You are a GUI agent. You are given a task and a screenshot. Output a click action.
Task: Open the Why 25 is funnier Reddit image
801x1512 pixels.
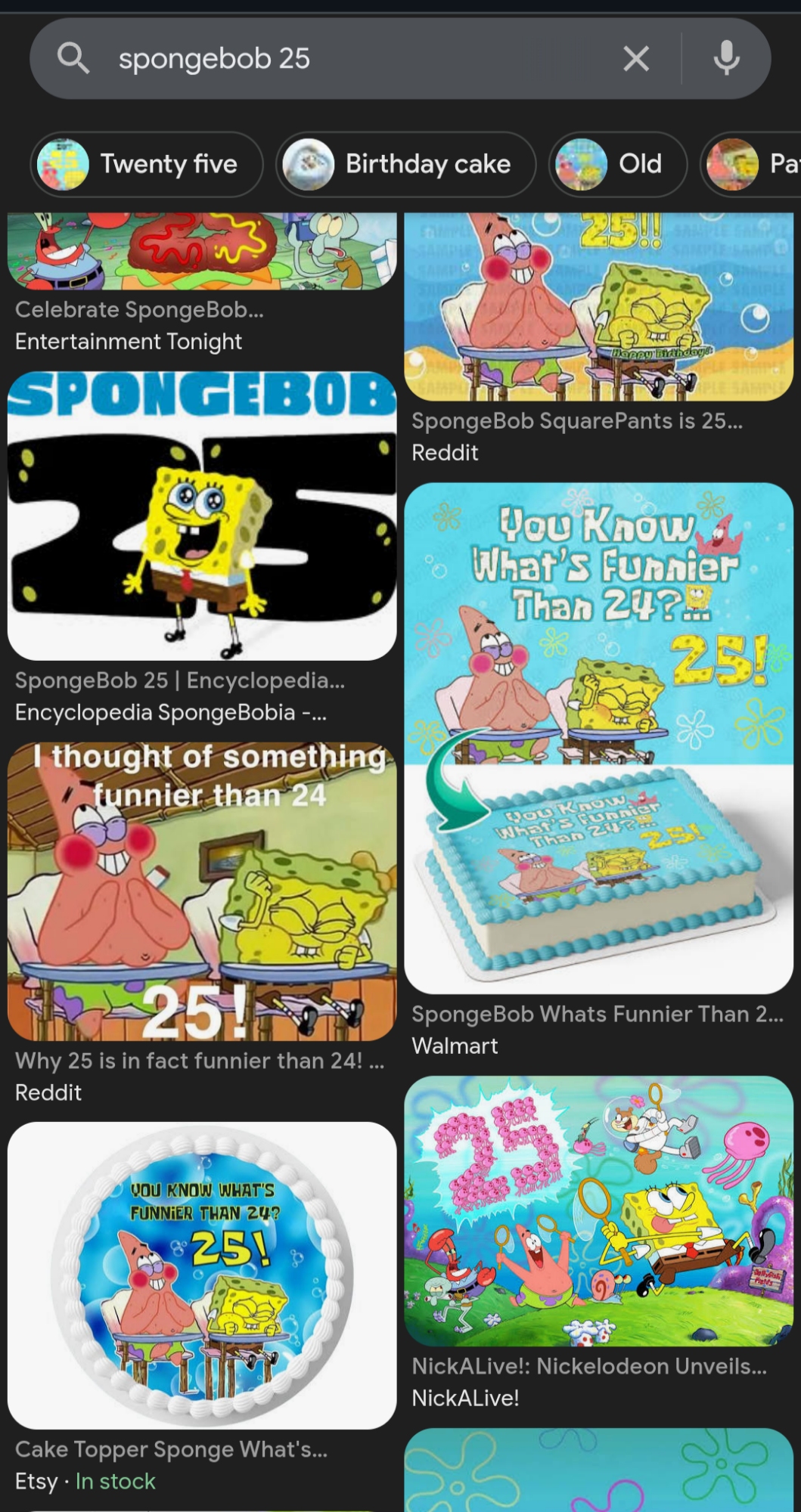(201, 891)
